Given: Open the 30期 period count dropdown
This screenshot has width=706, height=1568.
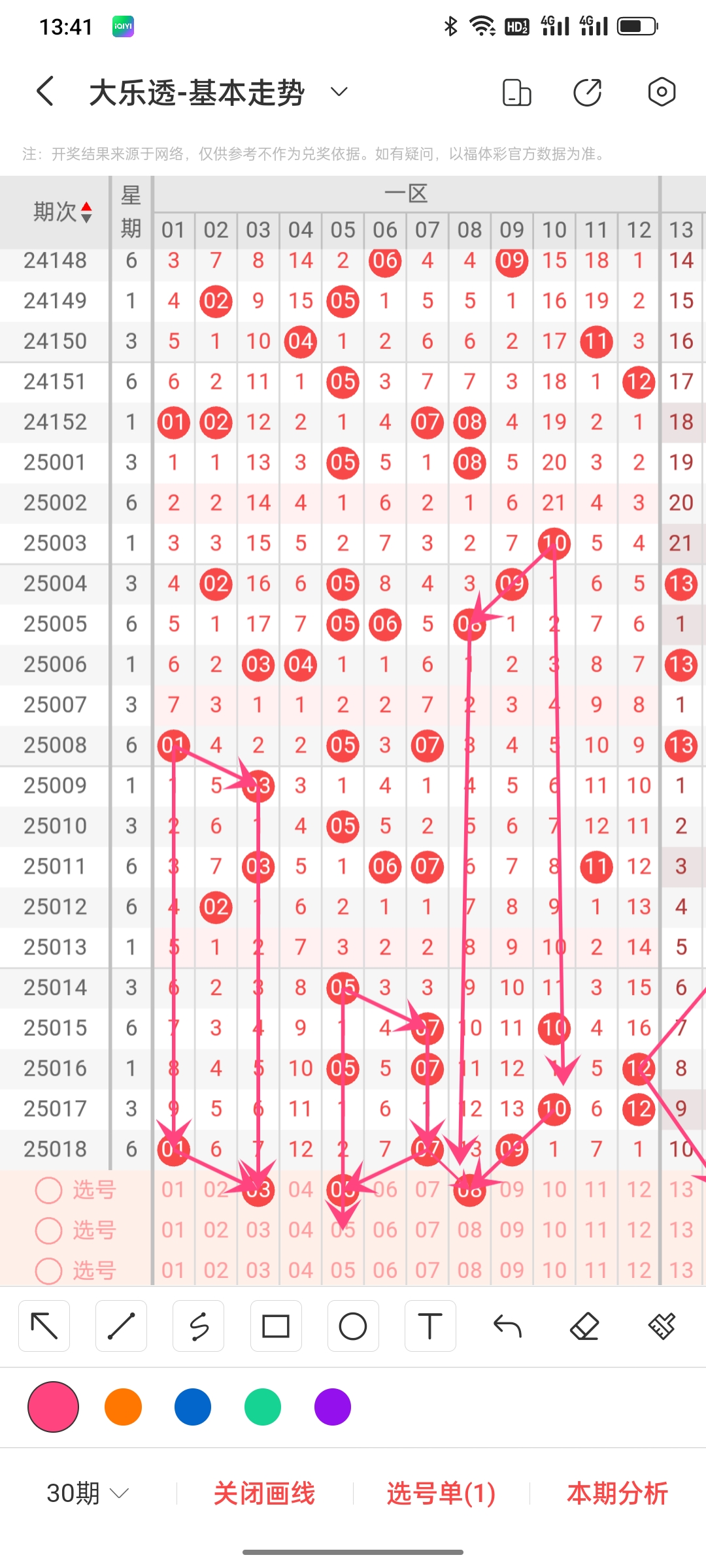Looking at the screenshot, I should pyautogui.click(x=88, y=1494).
